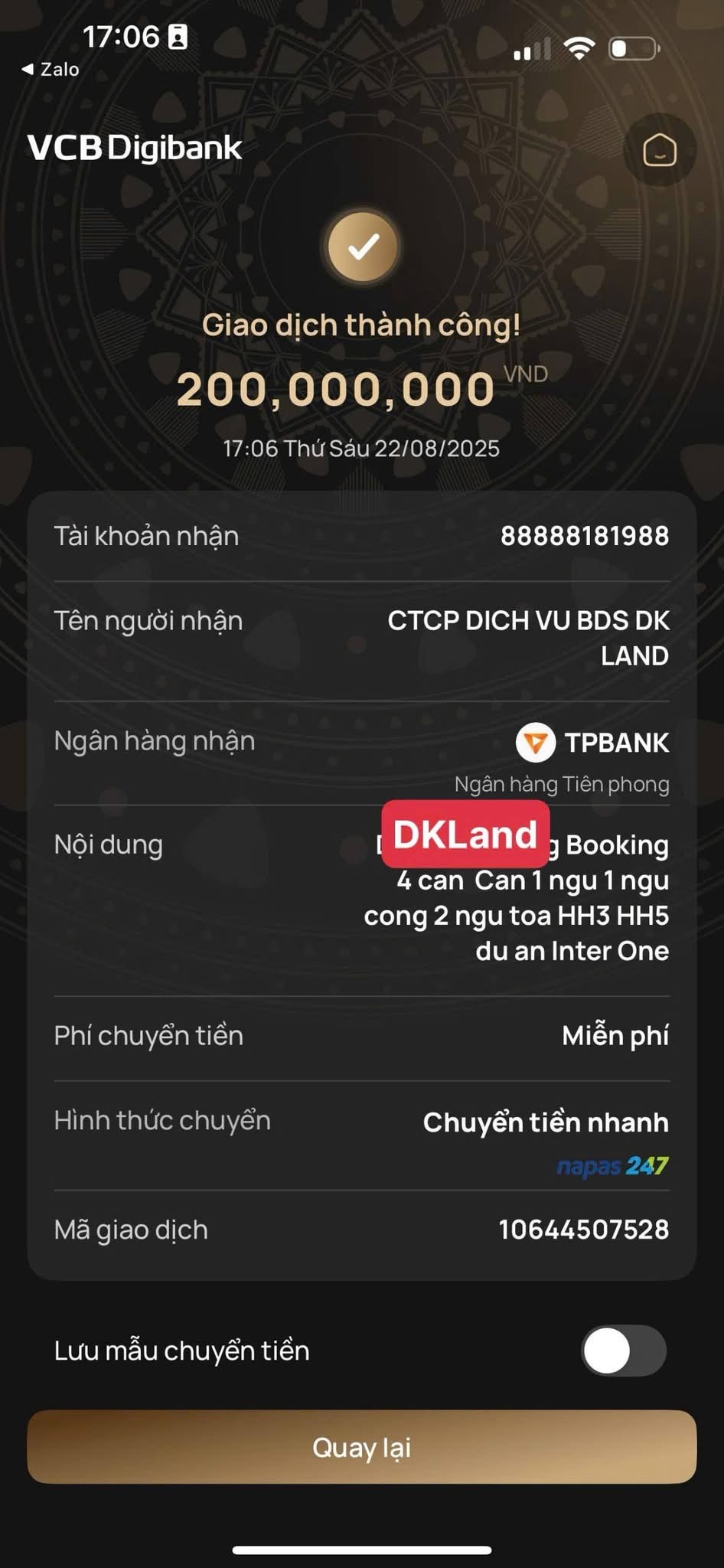
Task: Return to Zalo via back link
Action: 51,70
